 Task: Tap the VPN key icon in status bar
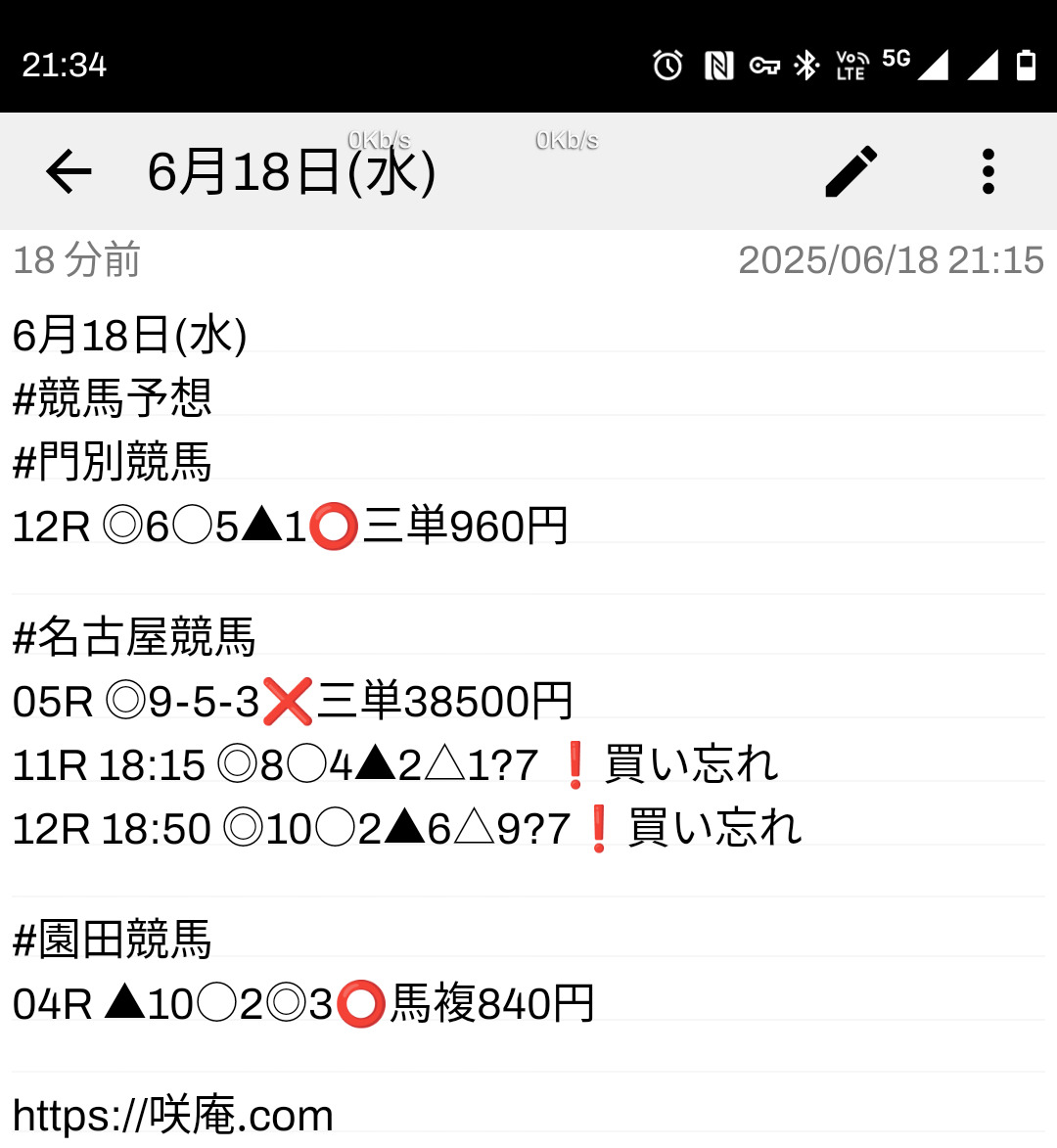(x=763, y=65)
